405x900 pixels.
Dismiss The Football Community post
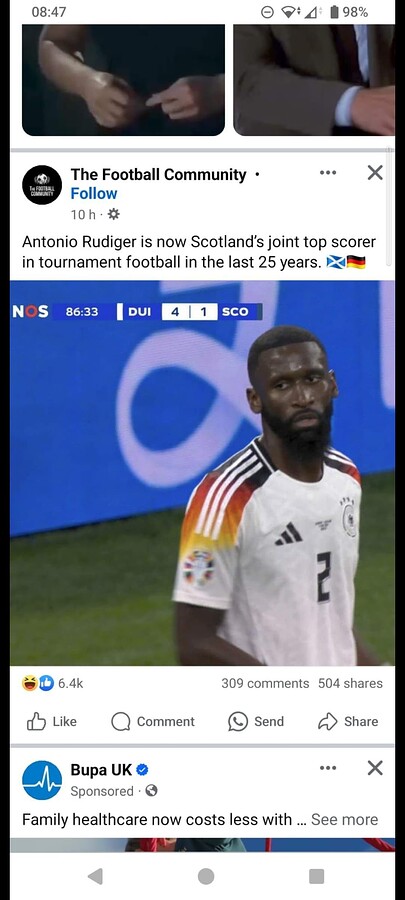375,172
